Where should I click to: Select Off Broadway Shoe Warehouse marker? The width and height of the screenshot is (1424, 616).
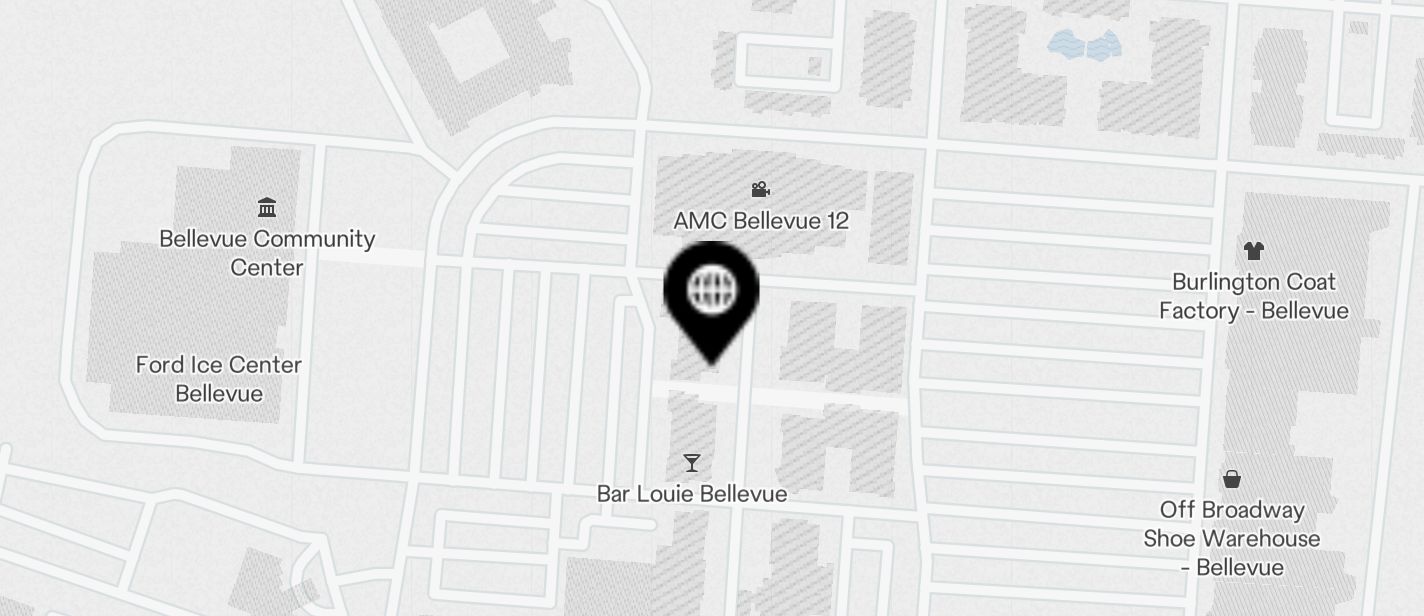(1232, 480)
